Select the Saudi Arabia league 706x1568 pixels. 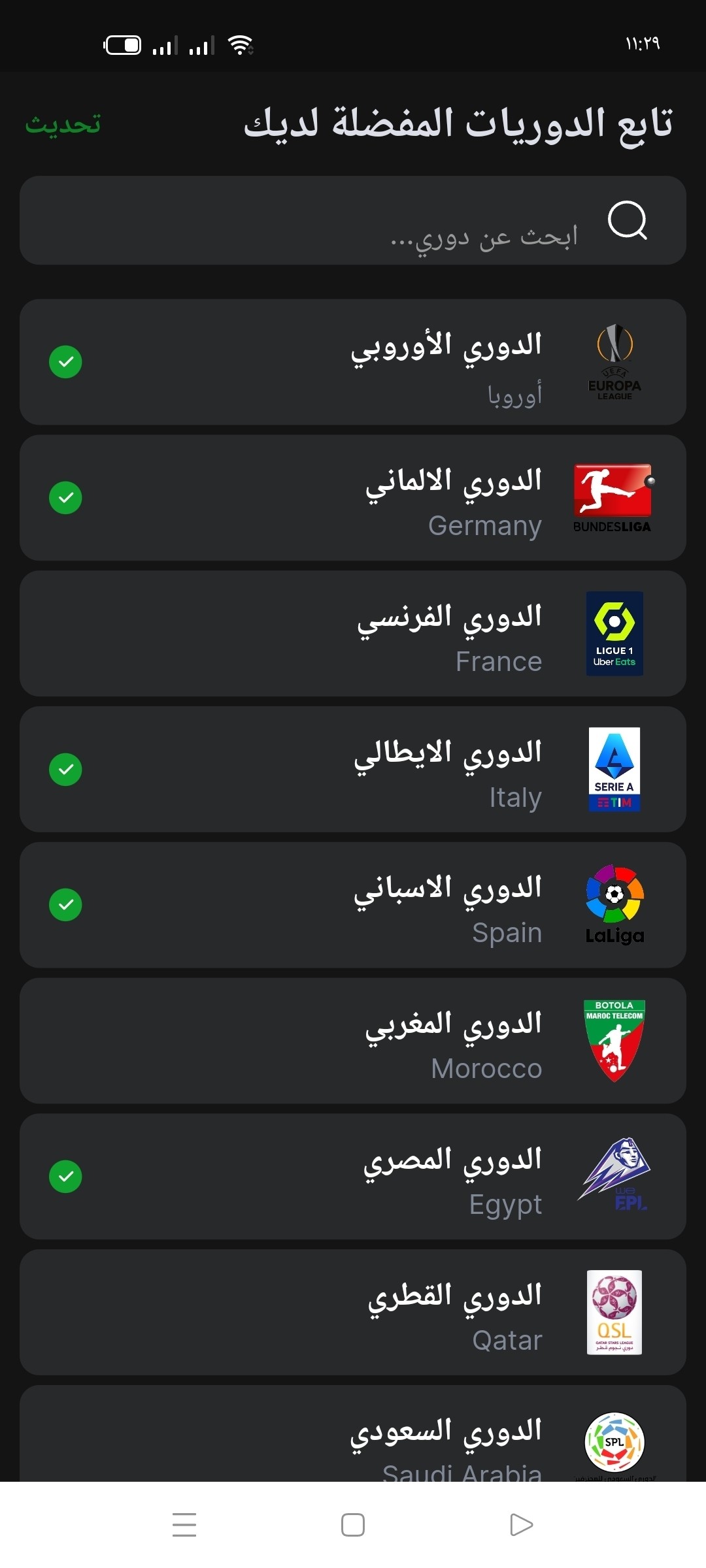tap(353, 1433)
